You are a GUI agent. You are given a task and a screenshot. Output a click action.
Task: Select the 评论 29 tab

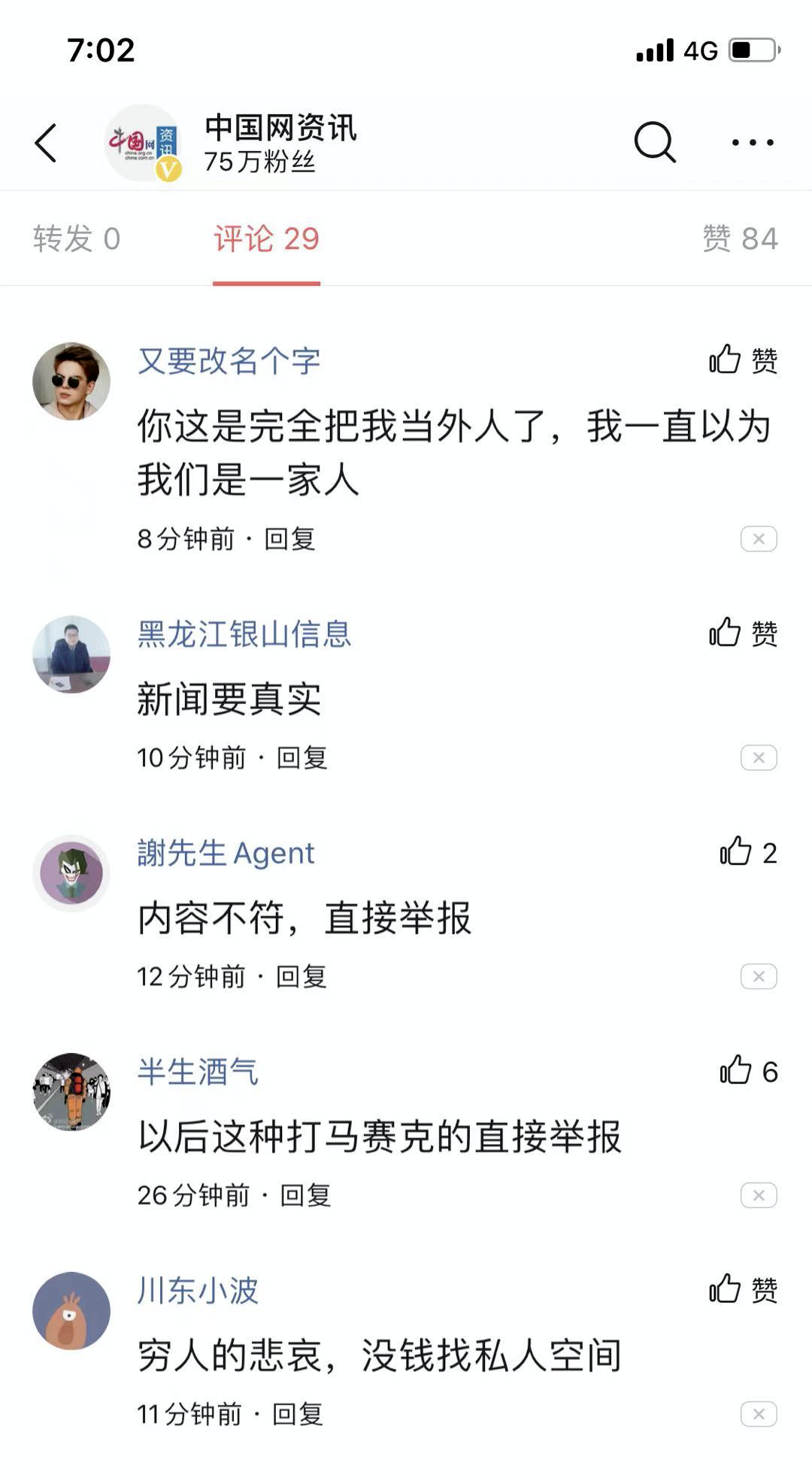click(x=266, y=239)
